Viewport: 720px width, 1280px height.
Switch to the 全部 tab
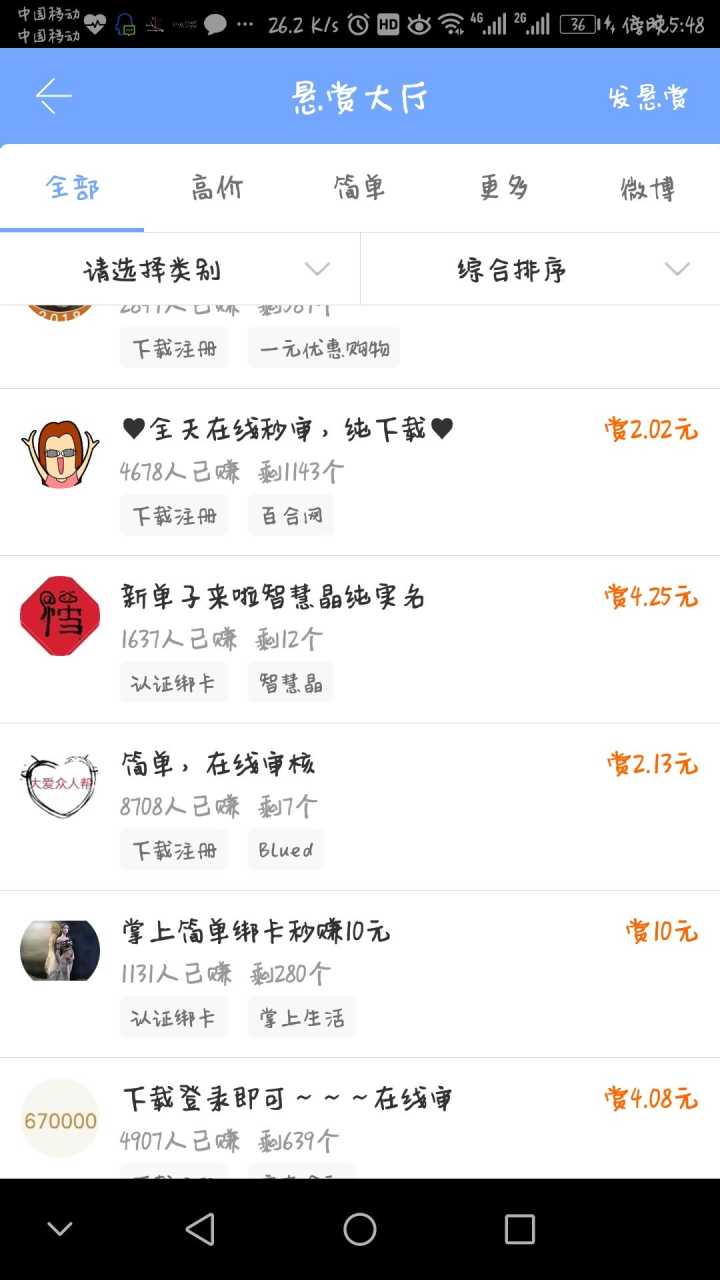(72, 188)
